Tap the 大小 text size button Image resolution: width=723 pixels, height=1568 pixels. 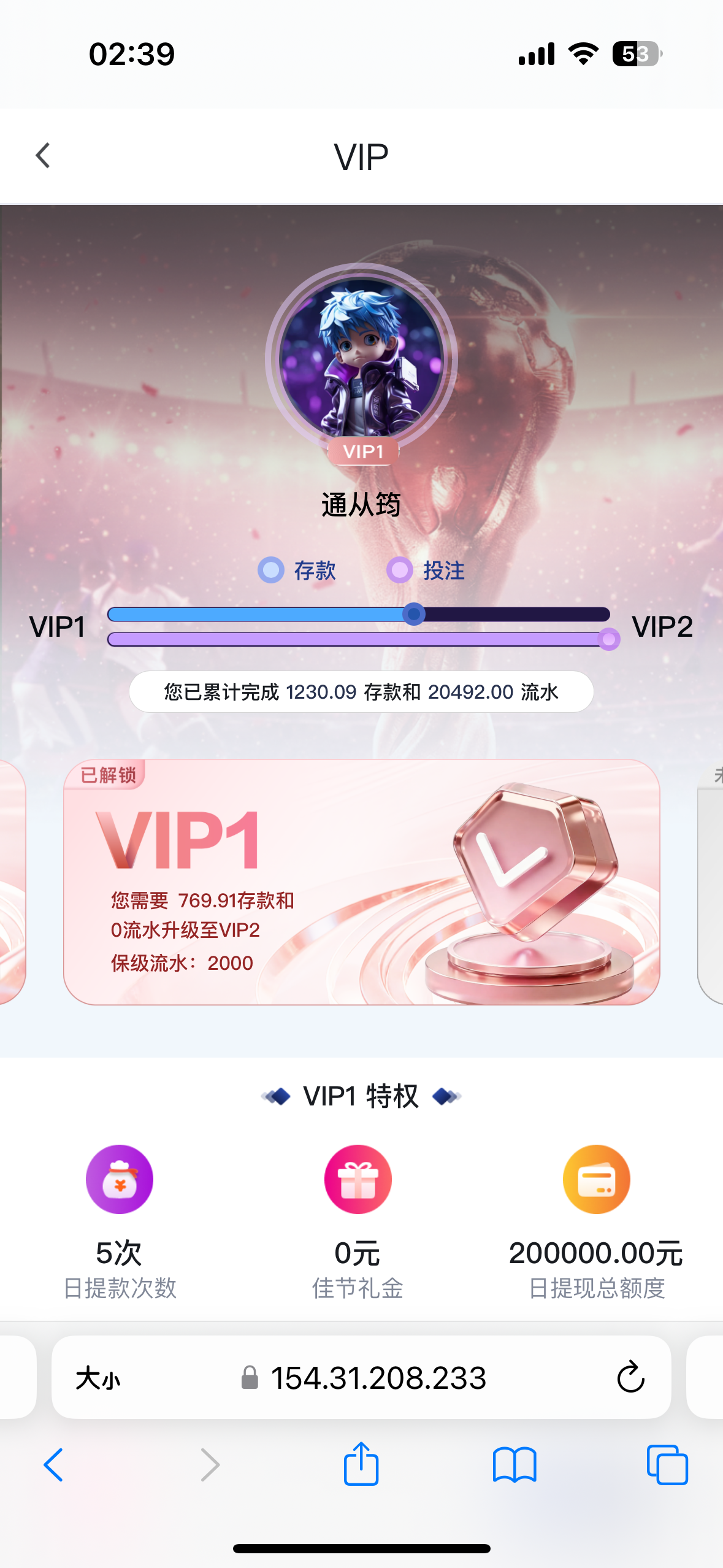(98, 1378)
